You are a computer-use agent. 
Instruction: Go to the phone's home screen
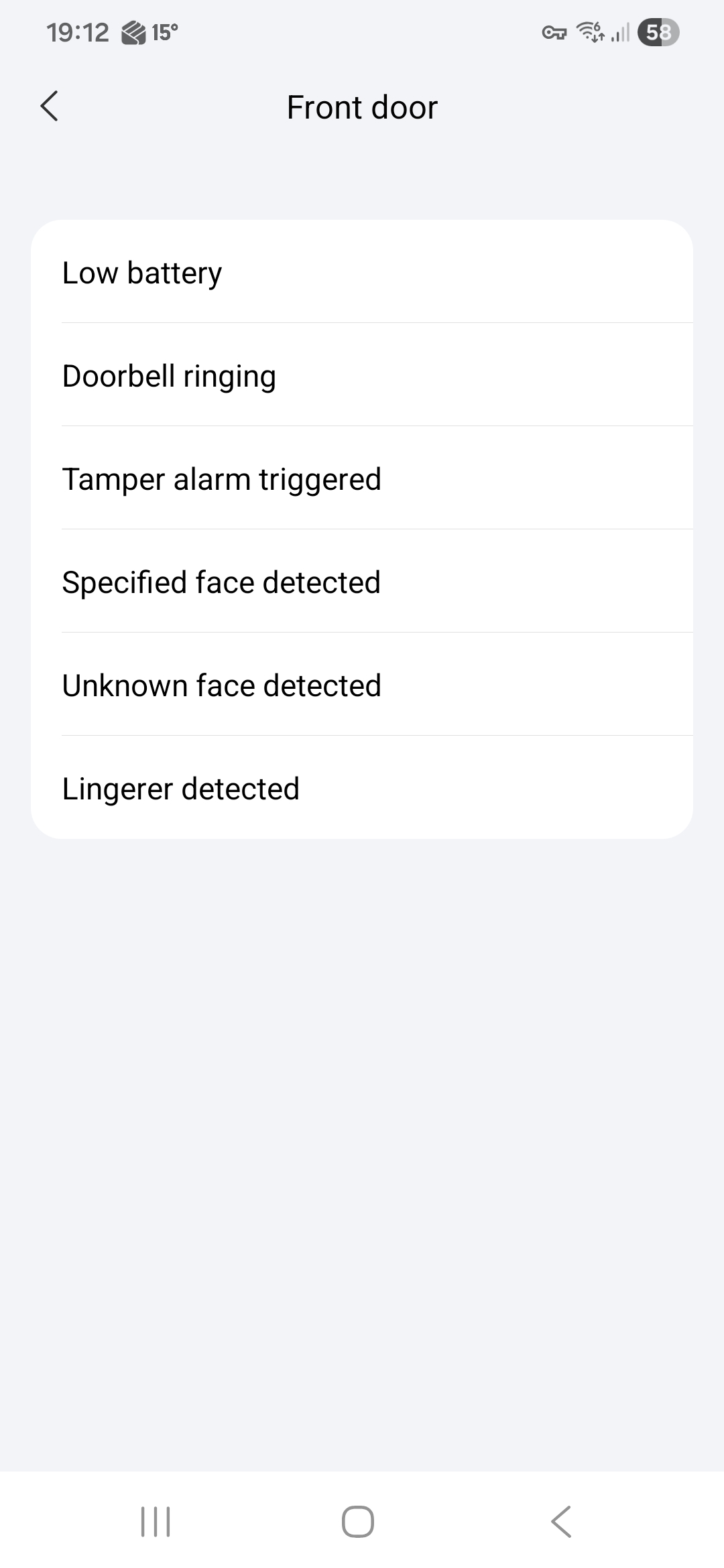point(358,1521)
